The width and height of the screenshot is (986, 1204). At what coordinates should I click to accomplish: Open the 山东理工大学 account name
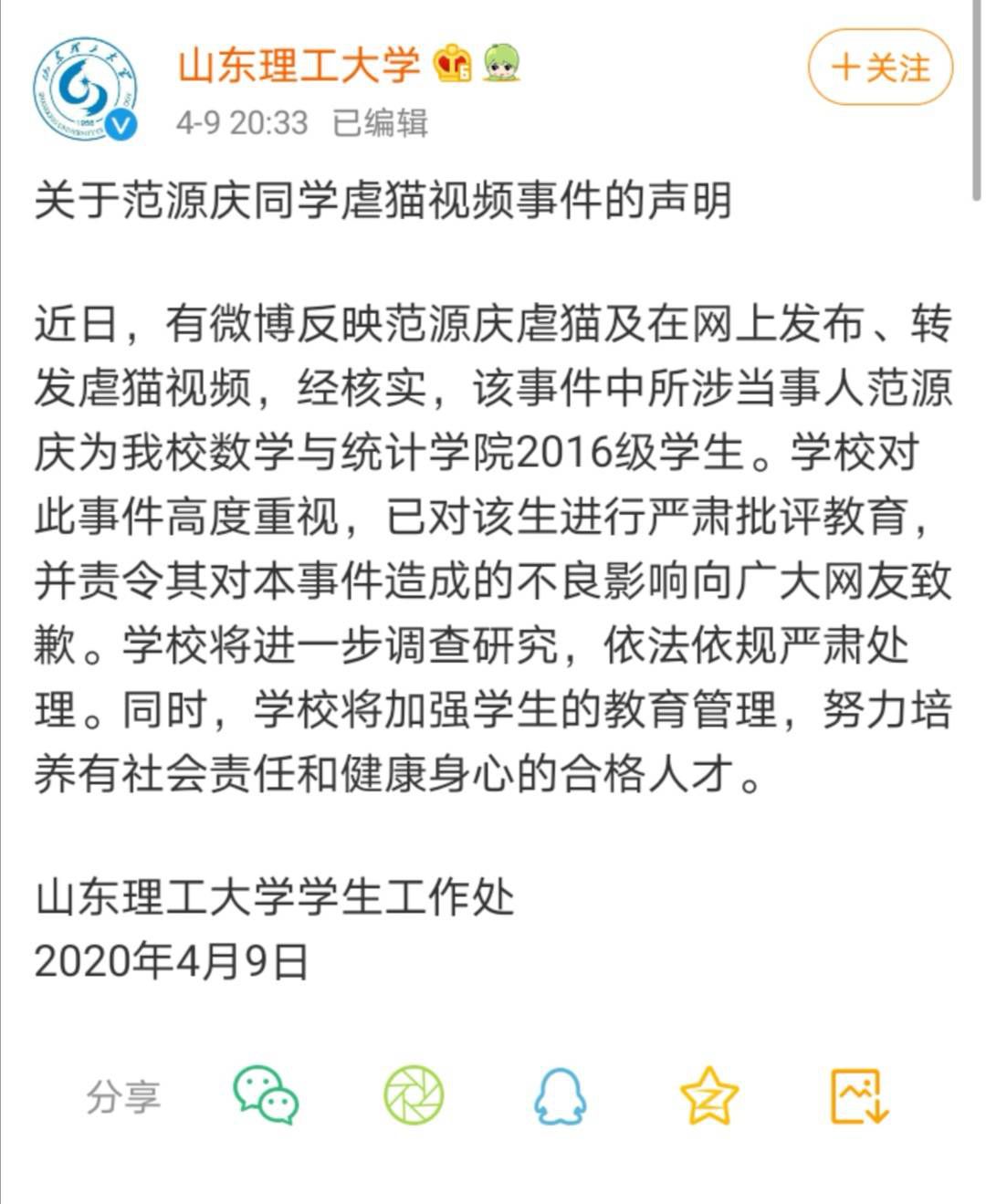[299, 65]
